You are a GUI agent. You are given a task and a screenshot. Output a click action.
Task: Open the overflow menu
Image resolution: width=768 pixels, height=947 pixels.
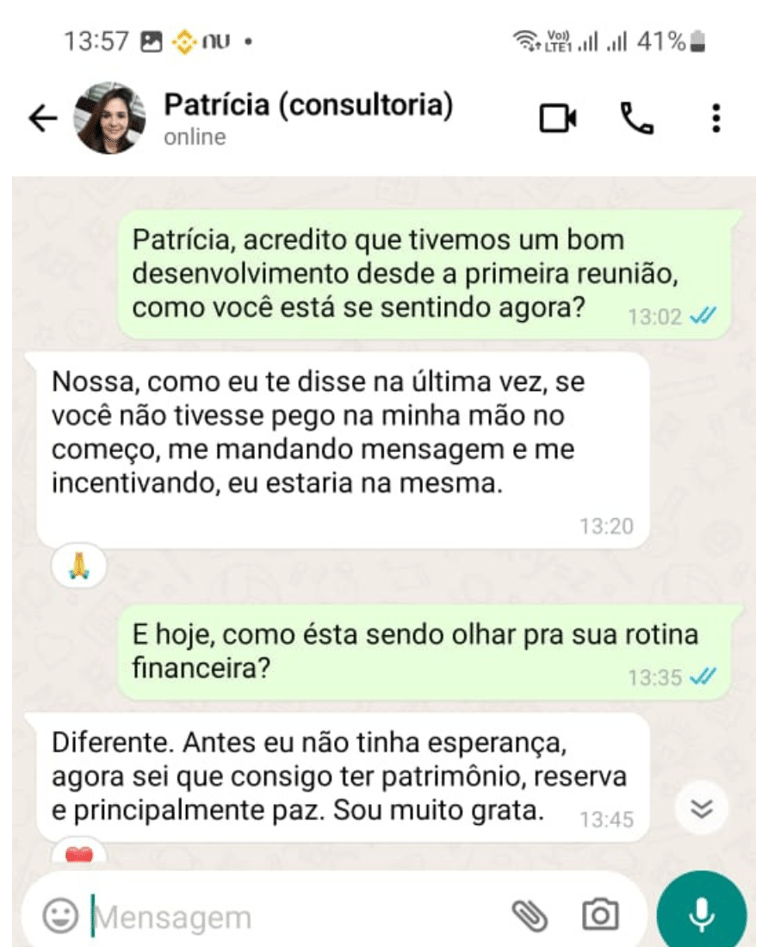pos(716,119)
